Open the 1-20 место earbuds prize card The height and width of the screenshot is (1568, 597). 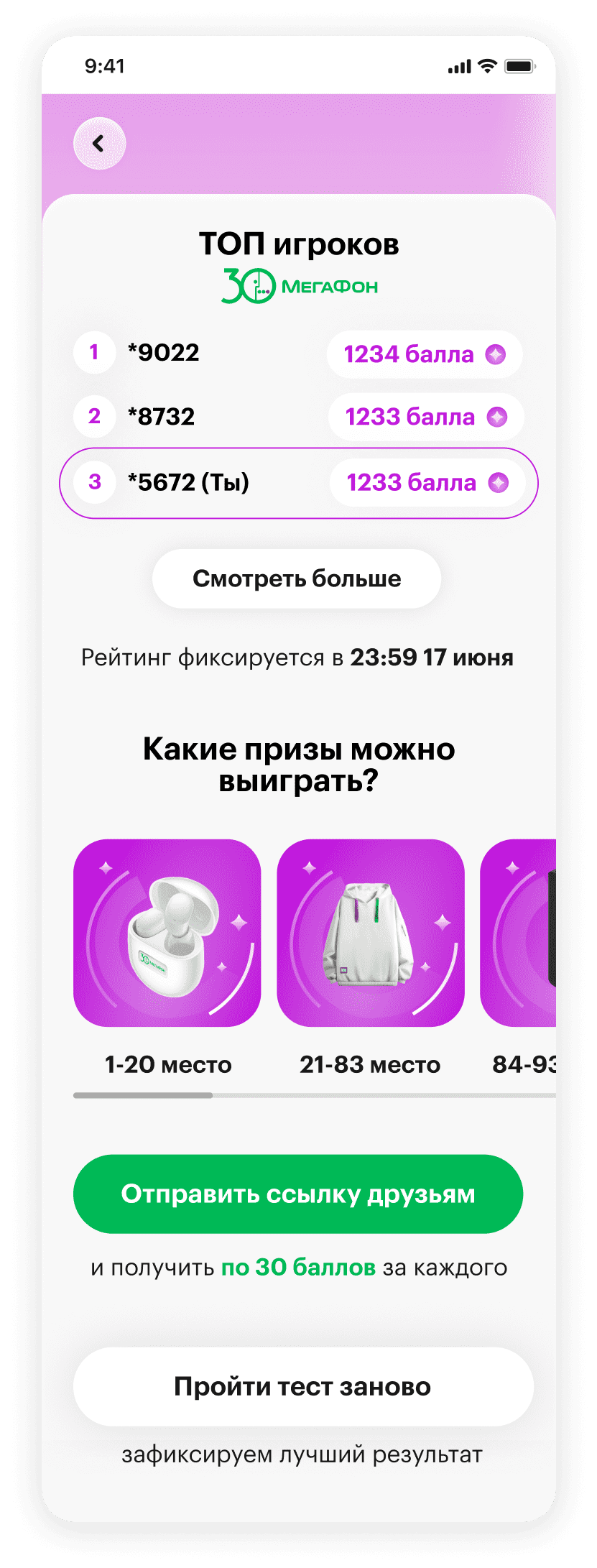tap(167, 933)
